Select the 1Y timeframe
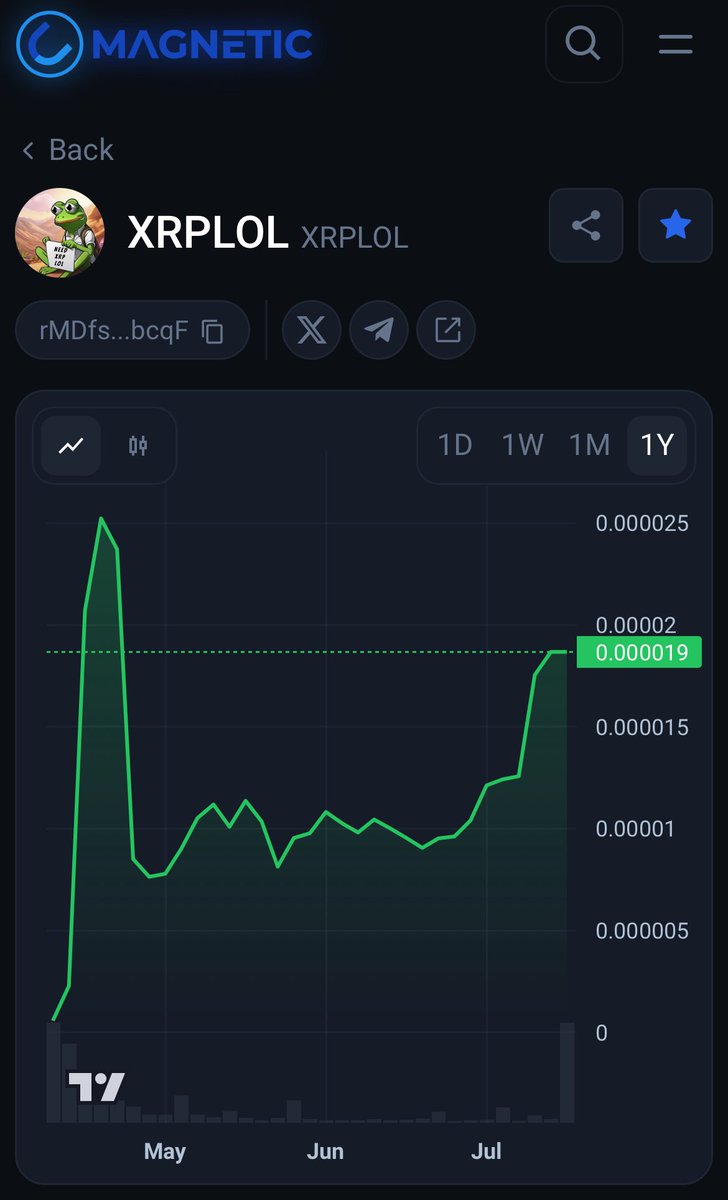Image resolution: width=728 pixels, height=1200 pixels. coord(657,445)
